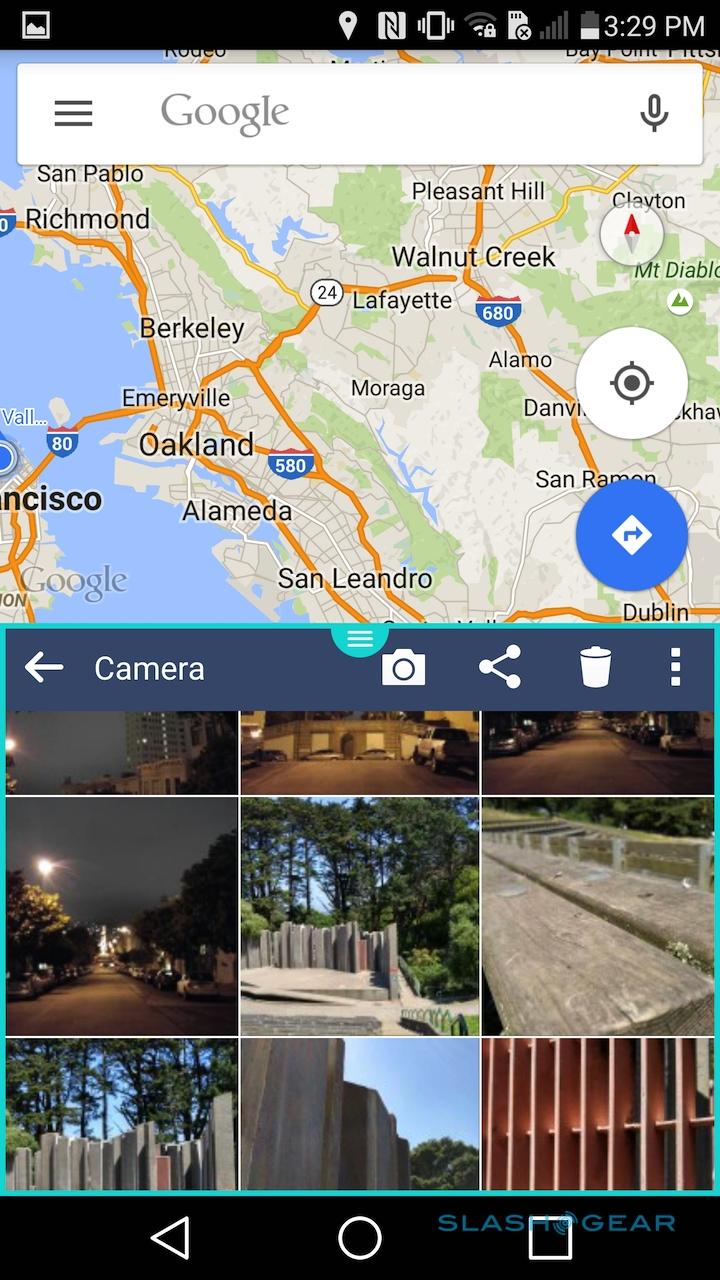720x1280 pixels.
Task: Open the red metal bars photo
Action: click(597, 1113)
